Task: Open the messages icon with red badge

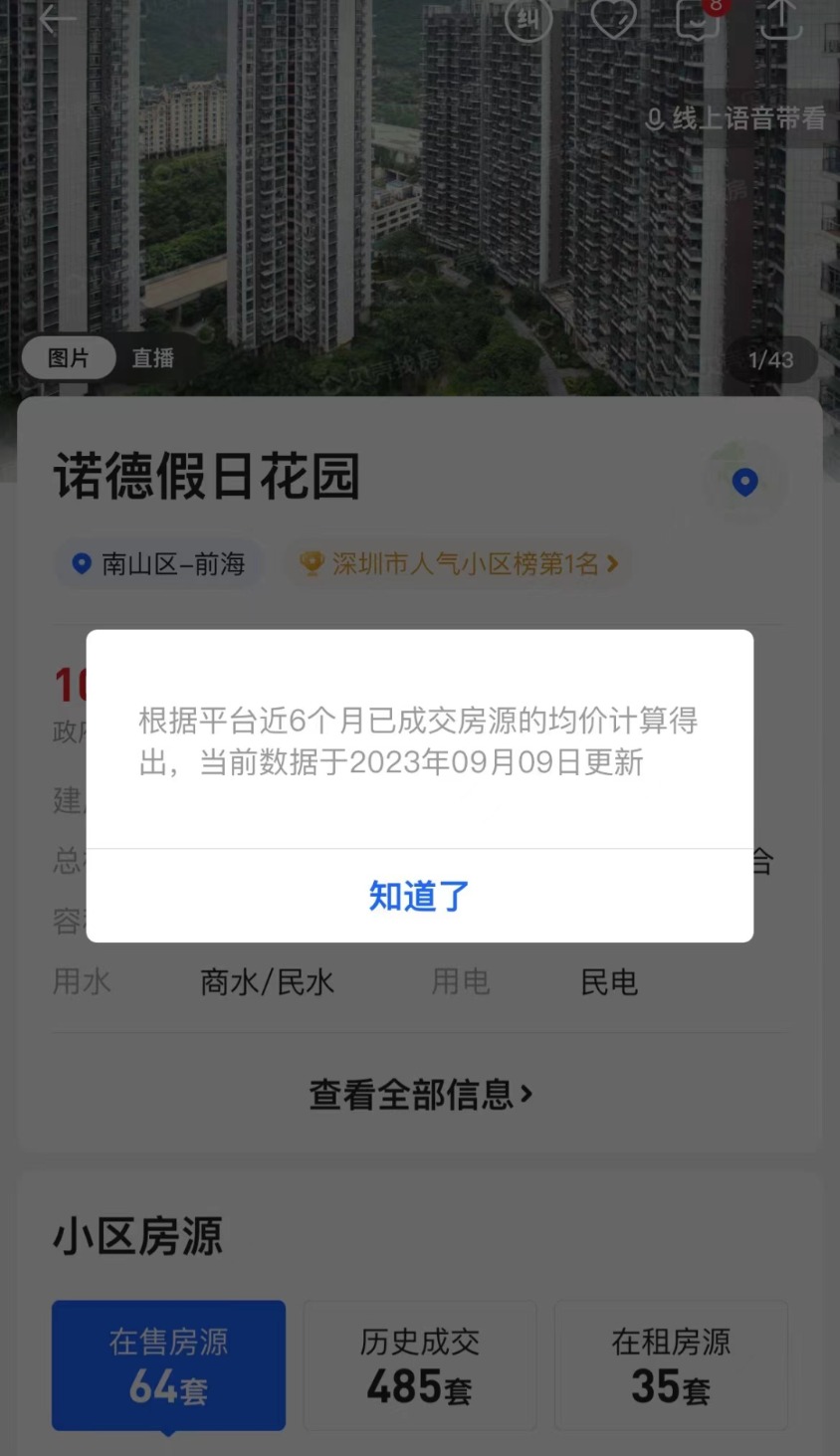Action: pos(698,18)
